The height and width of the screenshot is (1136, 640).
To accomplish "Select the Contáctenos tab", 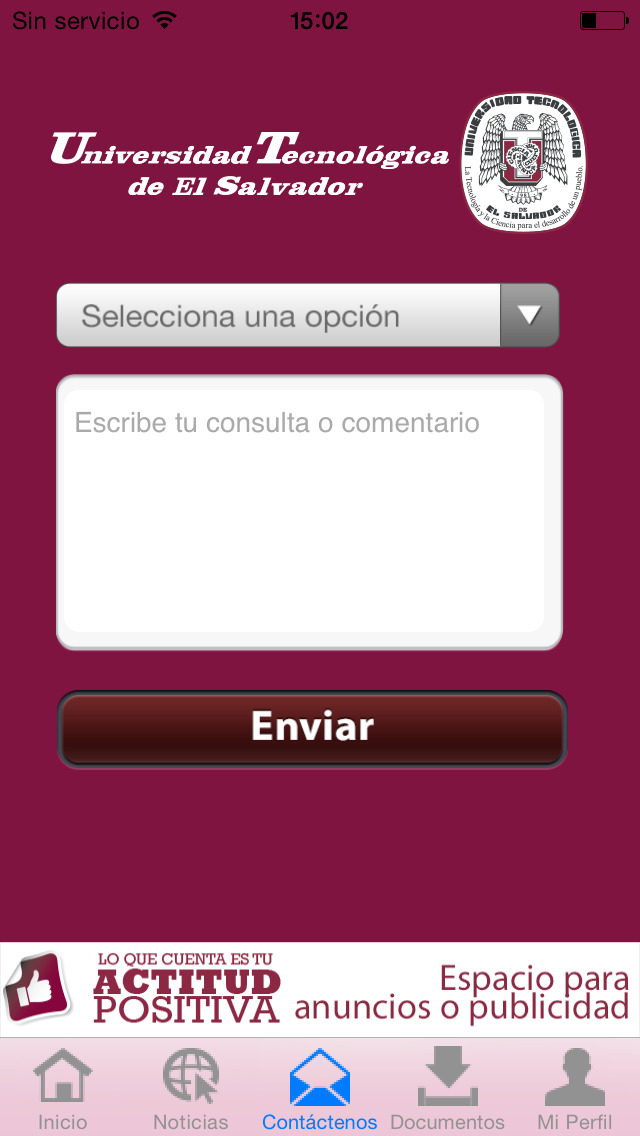I will click(320, 1089).
